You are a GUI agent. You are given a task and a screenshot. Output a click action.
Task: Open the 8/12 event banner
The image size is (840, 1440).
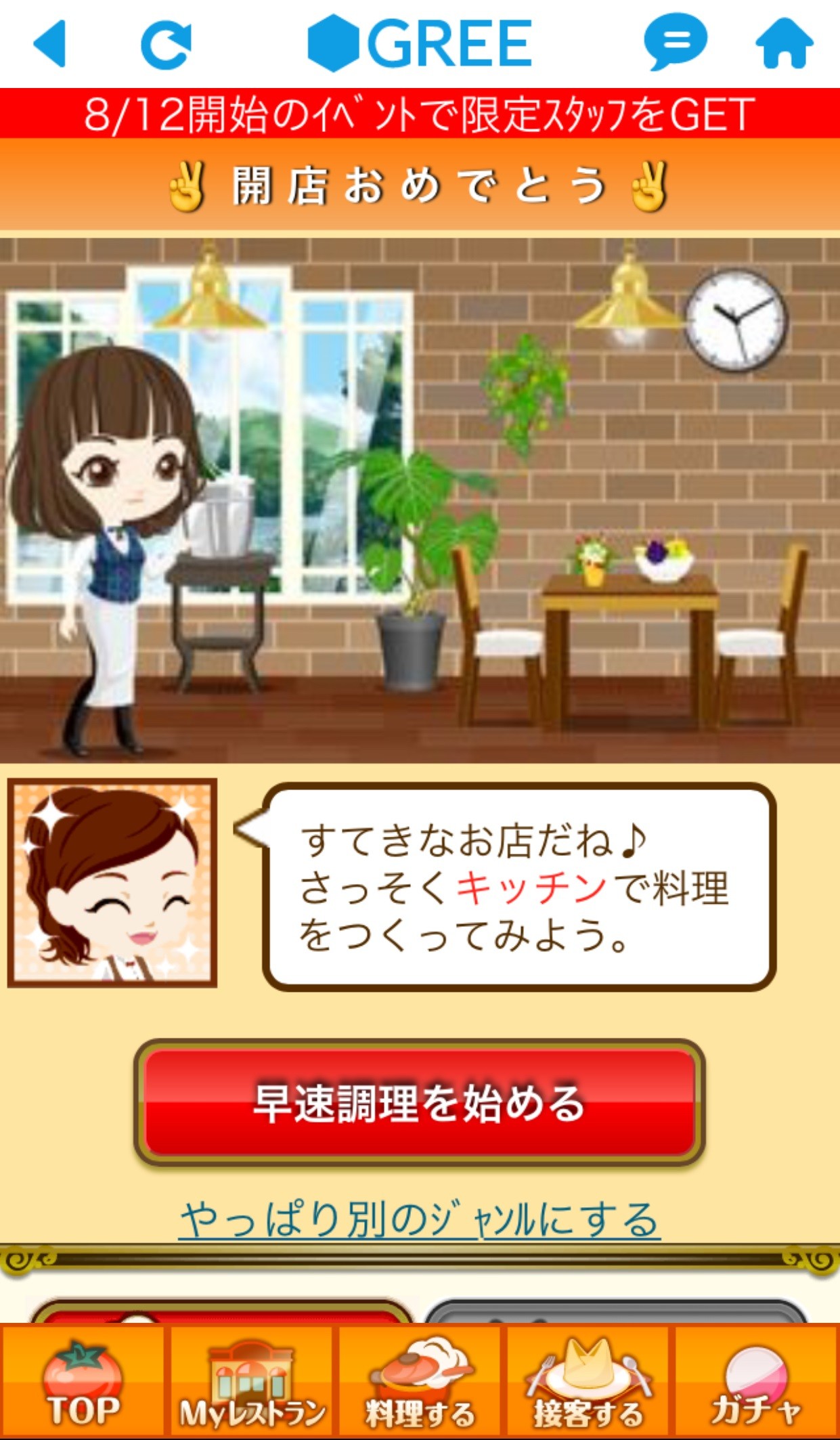click(420, 114)
